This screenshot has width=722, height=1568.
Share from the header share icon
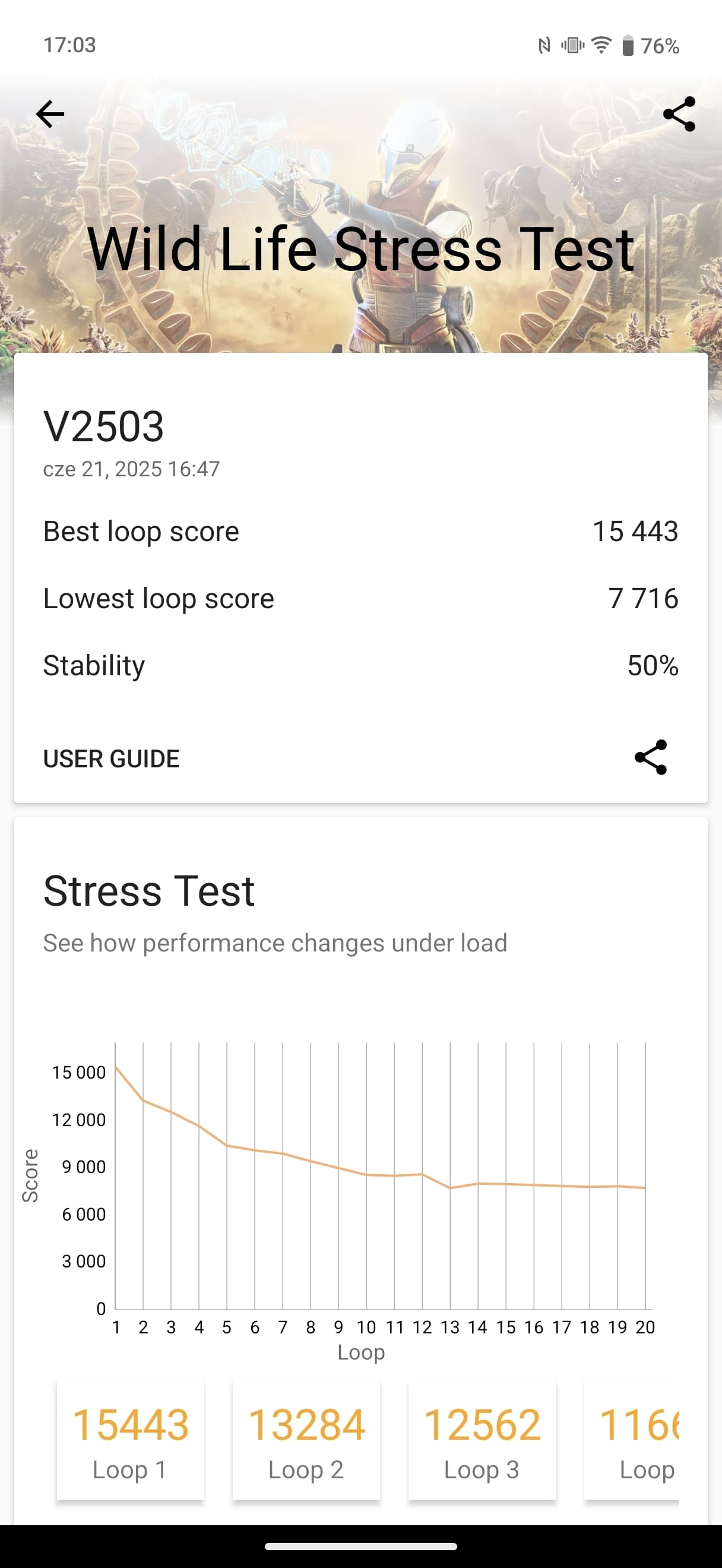(x=679, y=114)
